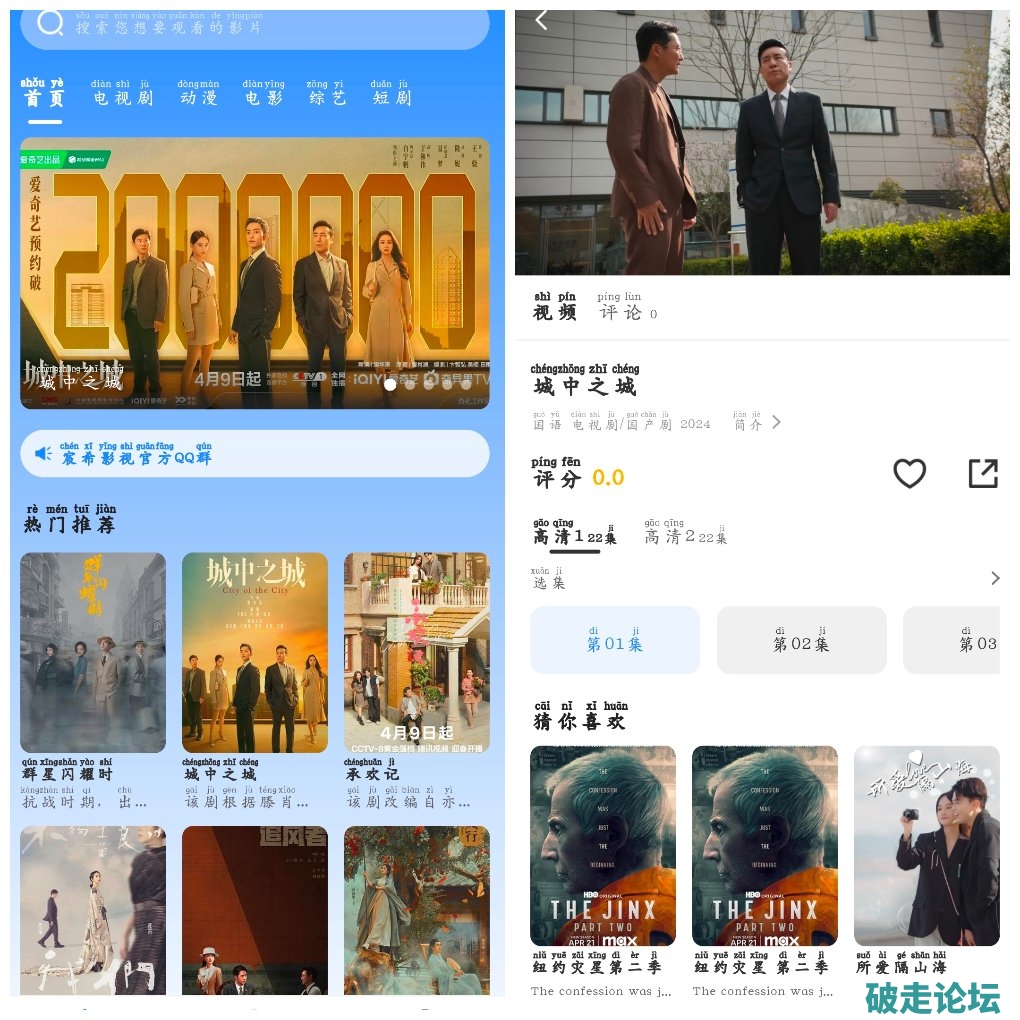
Task: Go back with the arrow on the video
Action: pyautogui.click(x=541, y=20)
